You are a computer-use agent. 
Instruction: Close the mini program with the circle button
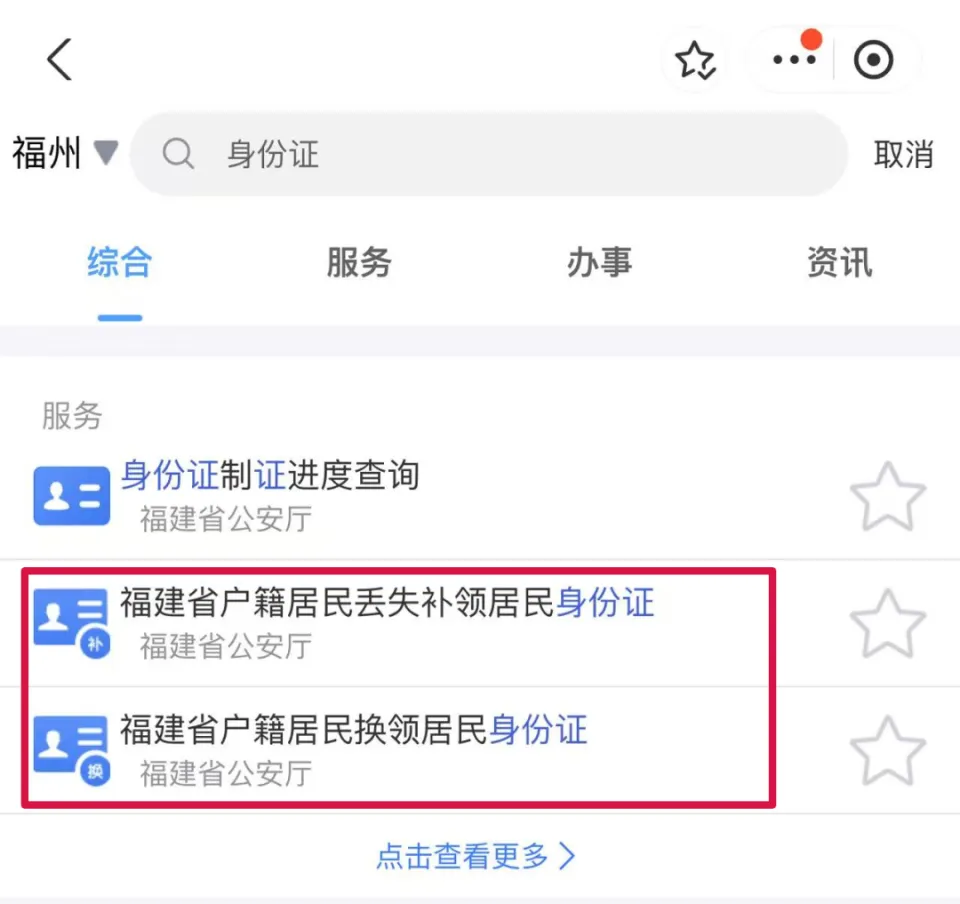coord(873,61)
